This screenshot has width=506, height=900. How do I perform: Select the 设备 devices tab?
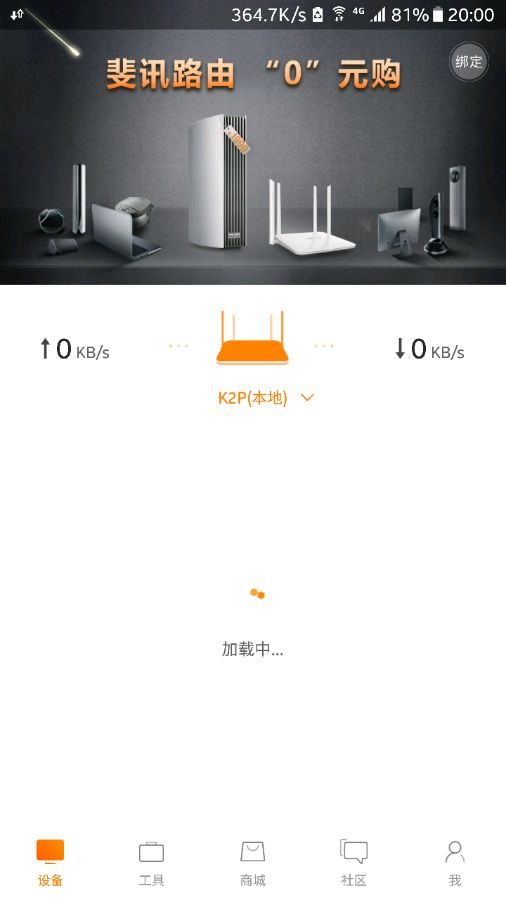click(x=50, y=864)
